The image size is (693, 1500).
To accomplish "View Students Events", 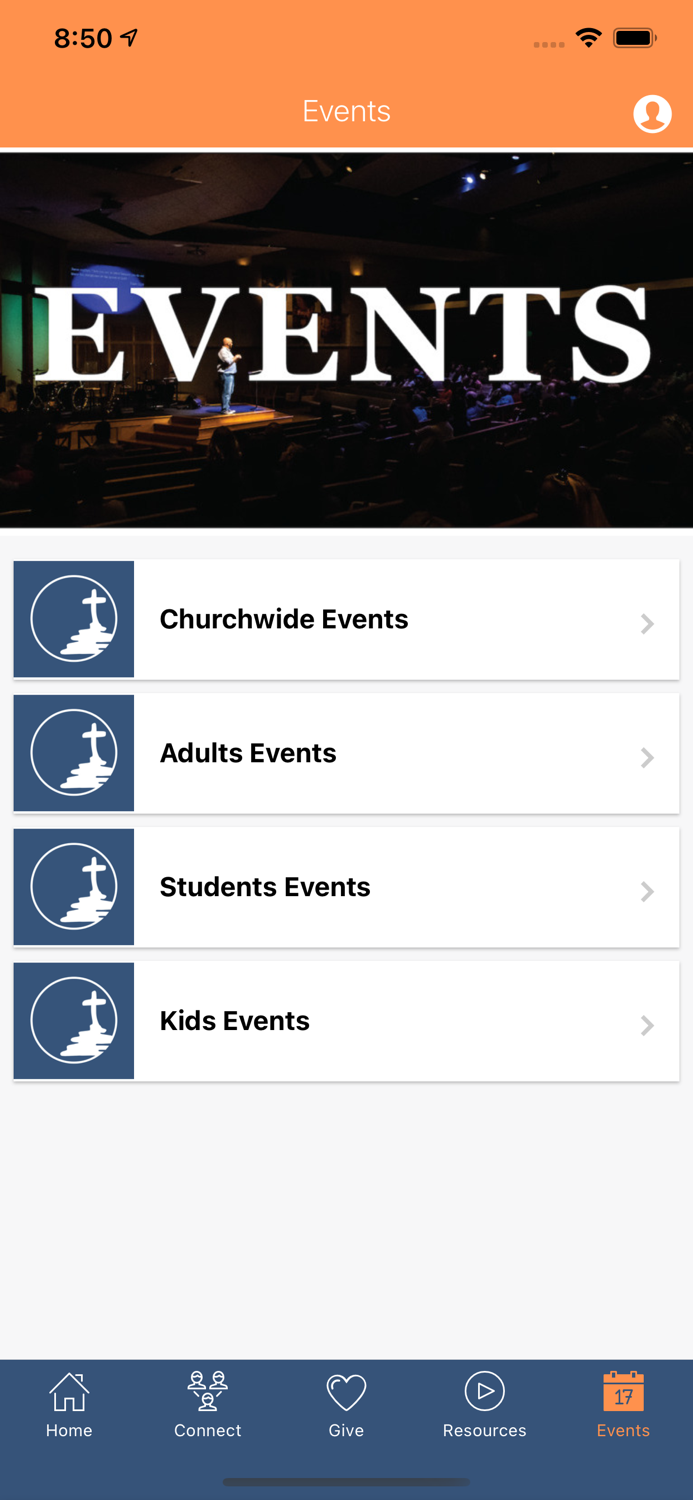I will [346, 888].
